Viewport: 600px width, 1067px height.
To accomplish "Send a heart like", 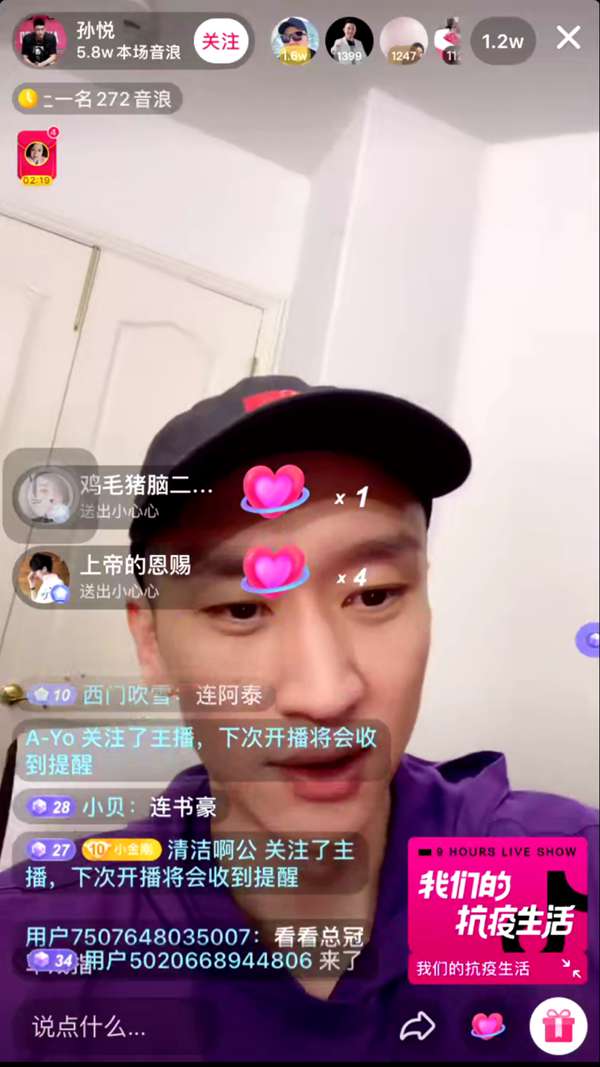I will 487,1025.
